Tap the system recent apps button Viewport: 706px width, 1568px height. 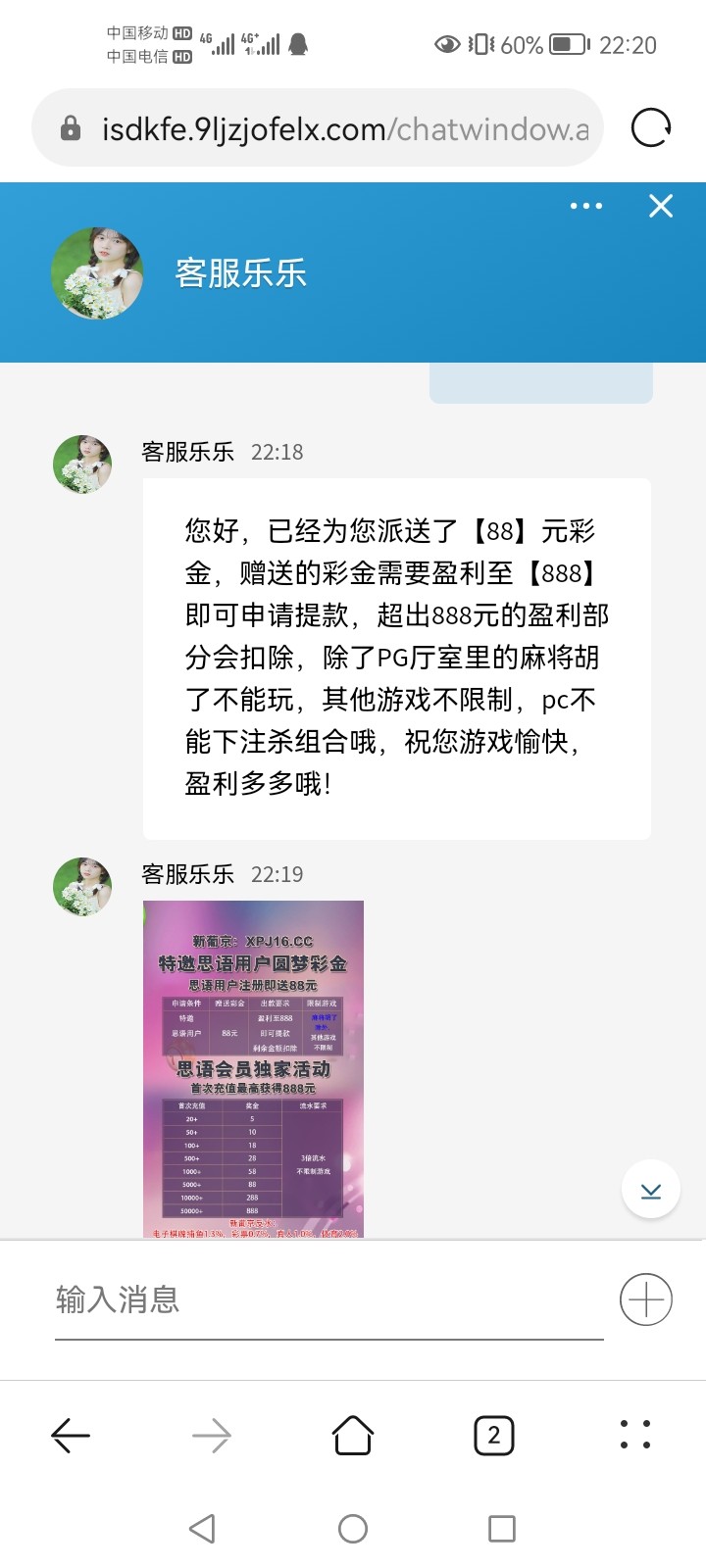pos(502,1529)
